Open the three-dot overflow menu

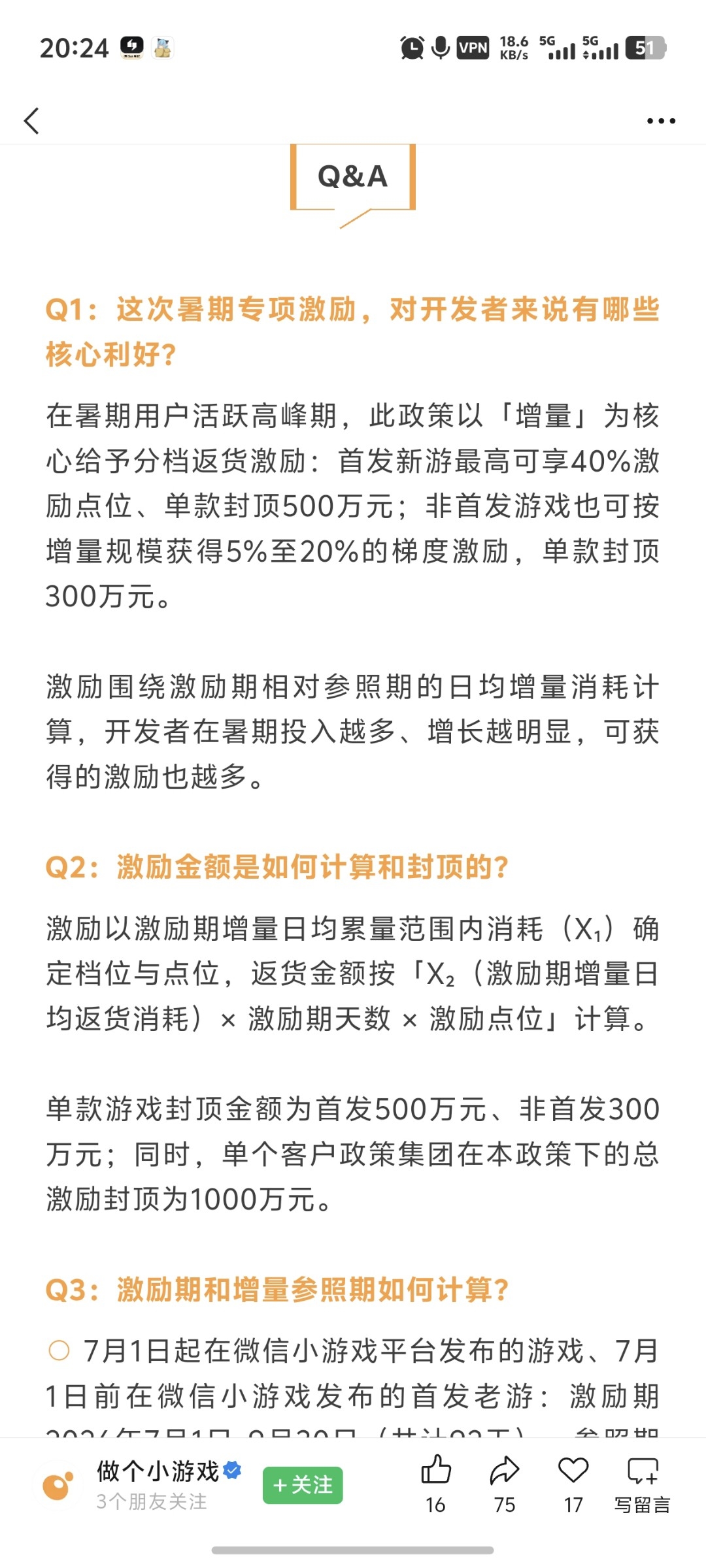661,121
